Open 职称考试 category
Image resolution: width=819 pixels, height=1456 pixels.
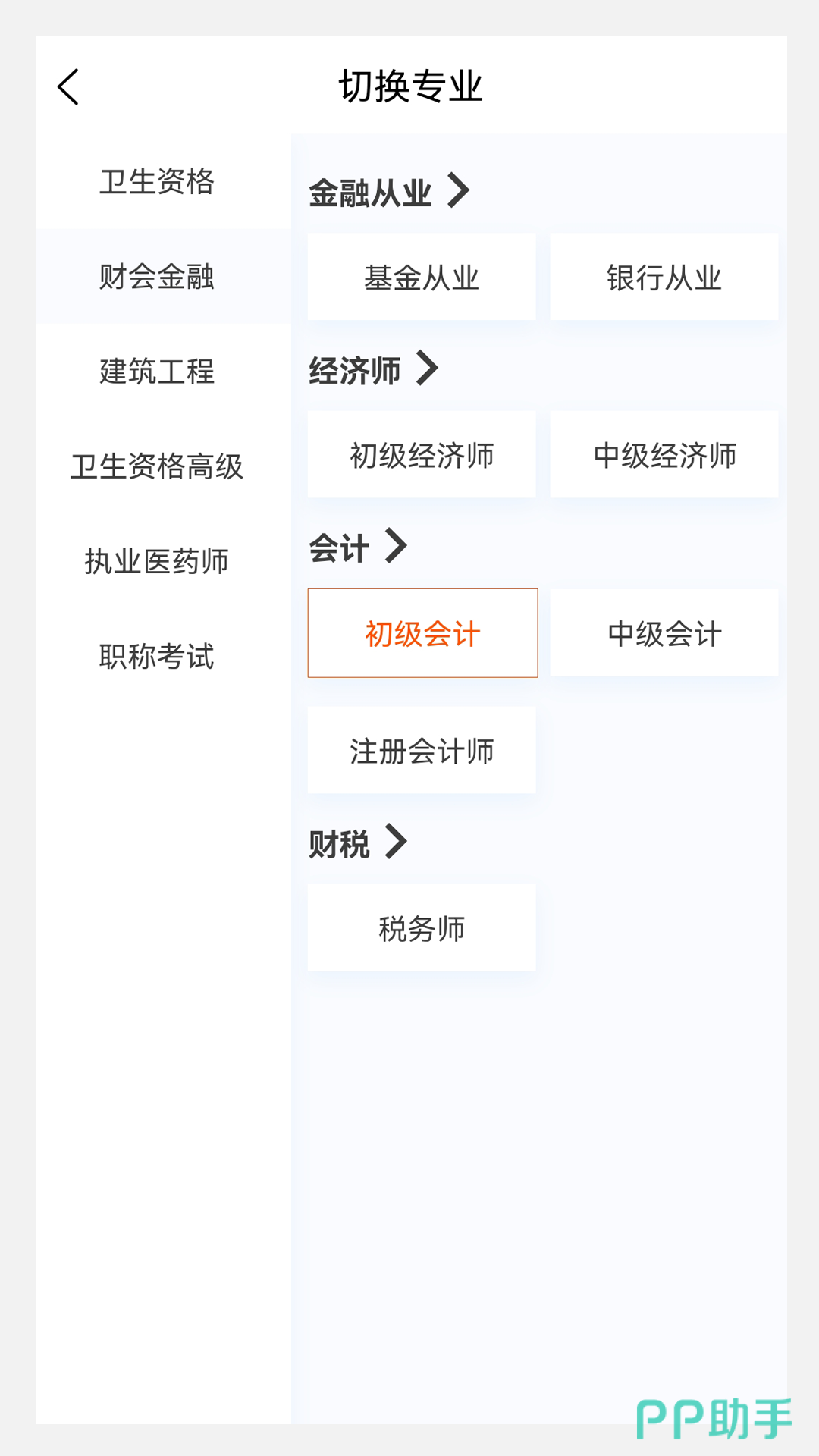[157, 656]
